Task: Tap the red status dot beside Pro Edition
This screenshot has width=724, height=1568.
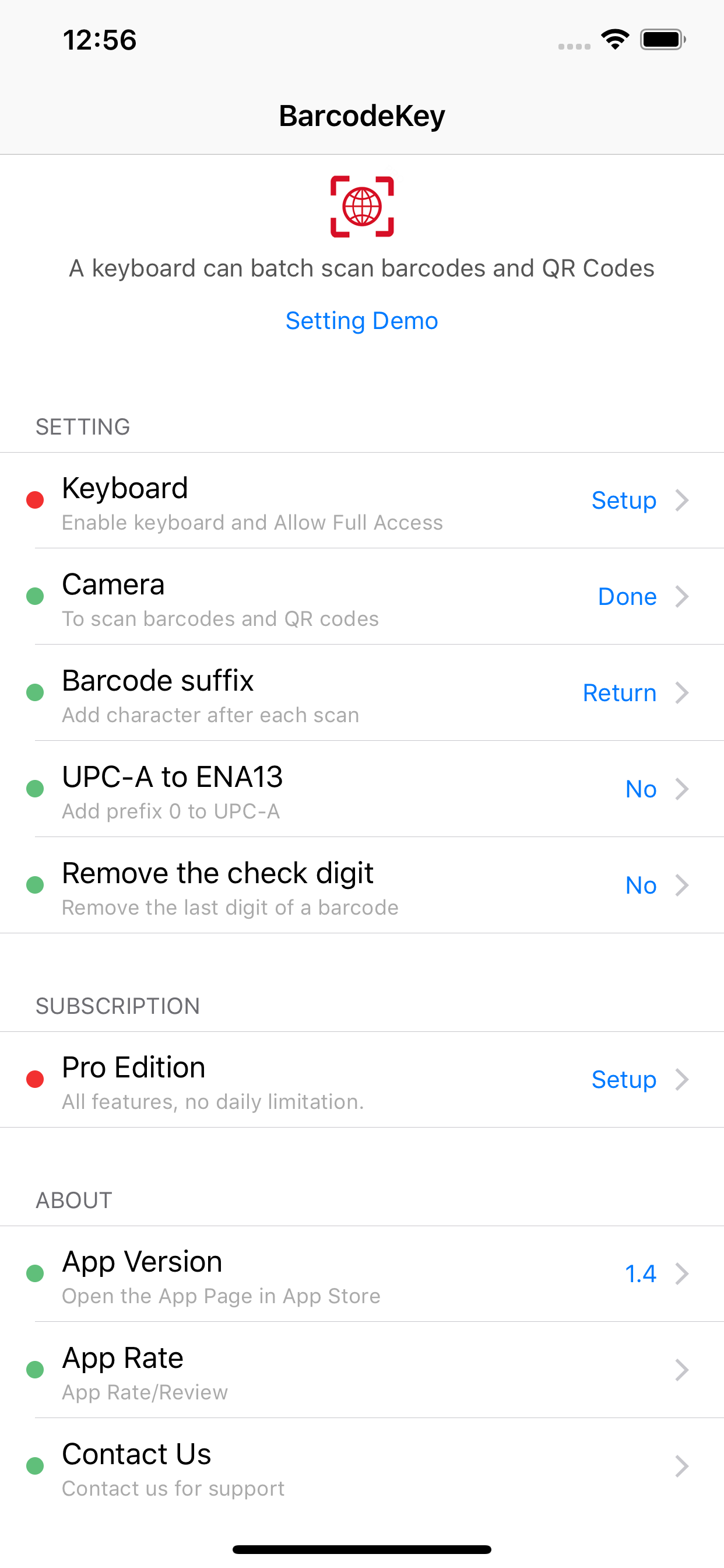Action: (x=36, y=1079)
